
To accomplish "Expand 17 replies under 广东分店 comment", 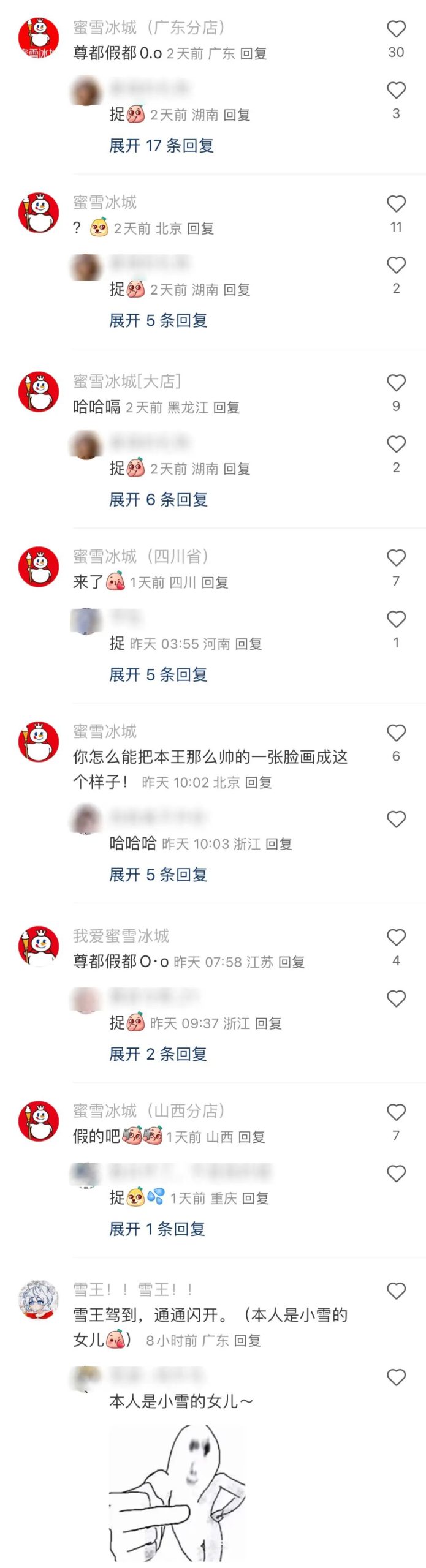I will [161, 146].
